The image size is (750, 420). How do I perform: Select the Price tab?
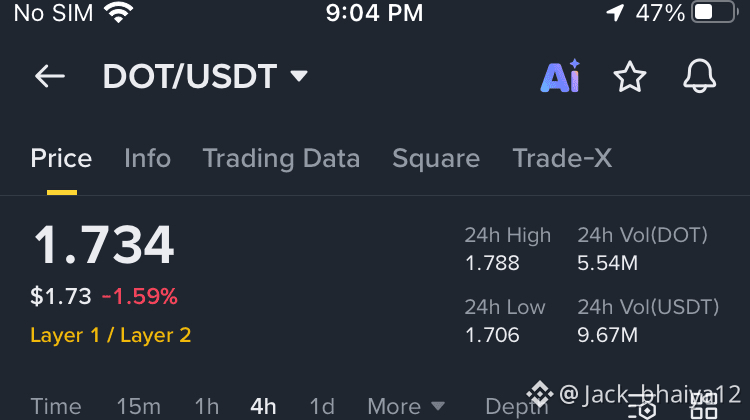point(61,158)
